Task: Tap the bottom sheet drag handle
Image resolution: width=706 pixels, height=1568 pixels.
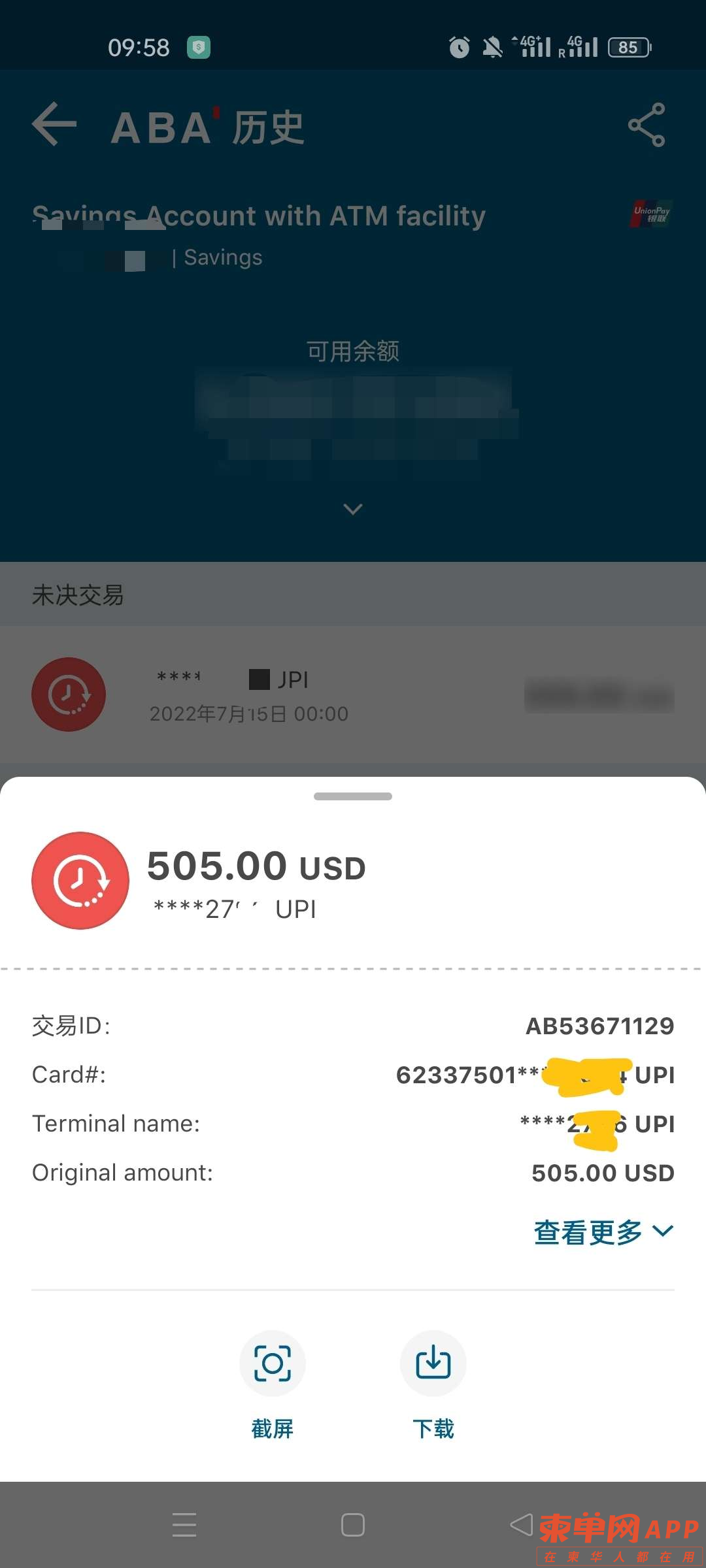Action: (353, 796)
